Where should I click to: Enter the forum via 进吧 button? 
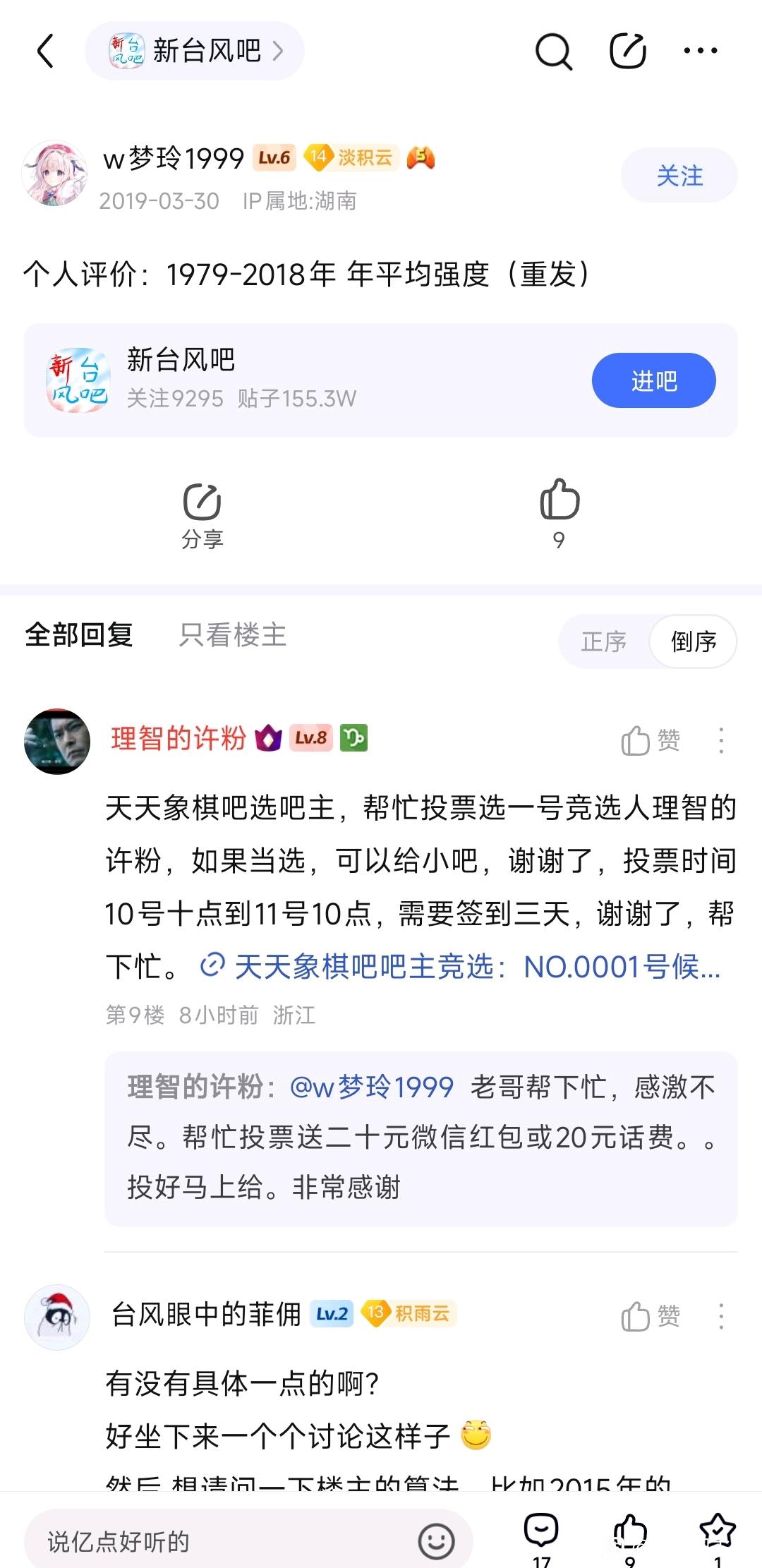click(x=653, y=381)
